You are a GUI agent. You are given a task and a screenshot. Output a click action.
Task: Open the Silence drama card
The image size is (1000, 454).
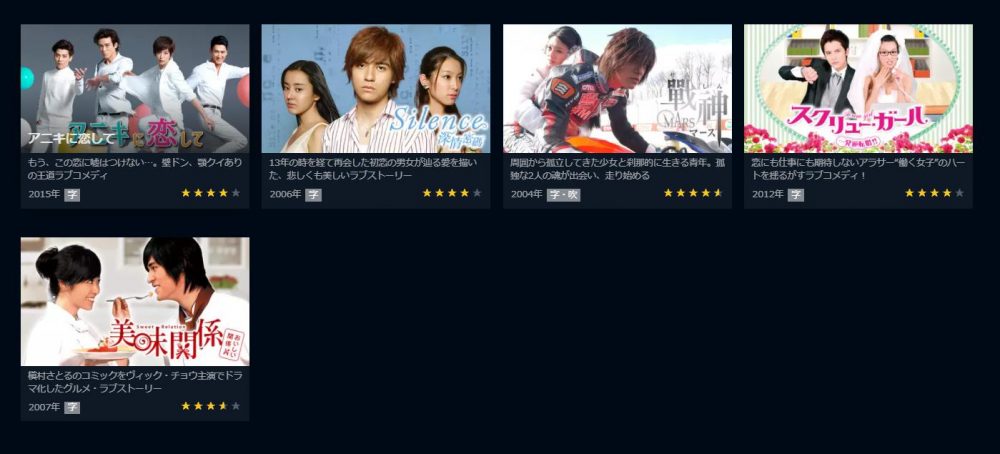pos(376,90)
